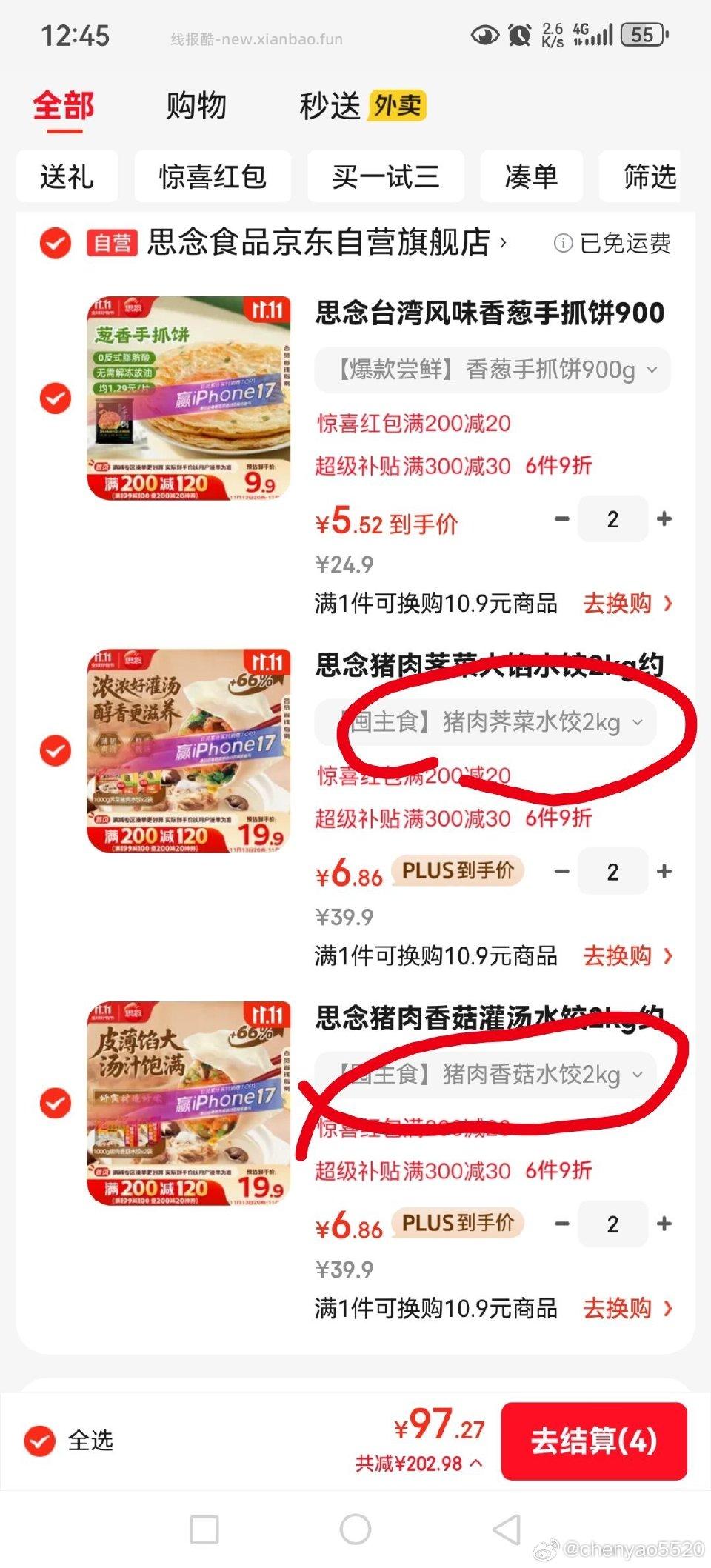Switch to the 购物 tab
Viewport: 711px width, 1568px height.
tap(196, 106)
